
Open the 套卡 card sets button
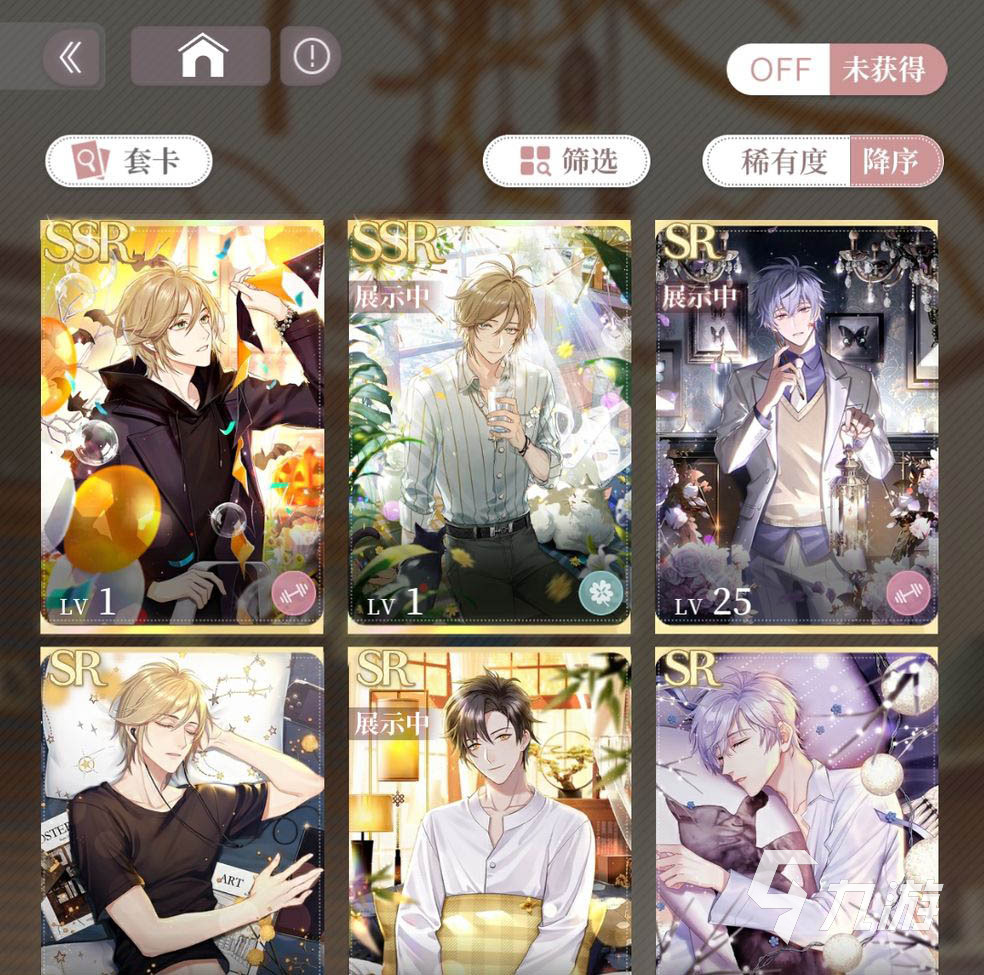(129, 161)
